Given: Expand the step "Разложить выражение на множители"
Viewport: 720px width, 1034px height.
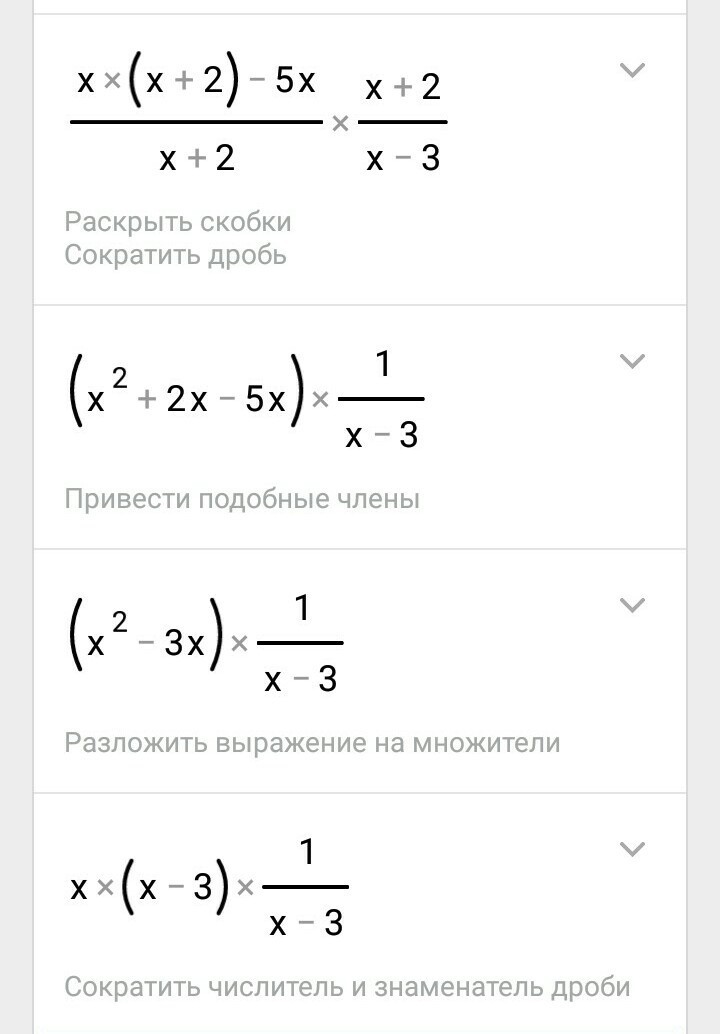Looking at the screenshot, I should [x=632, y=605].
